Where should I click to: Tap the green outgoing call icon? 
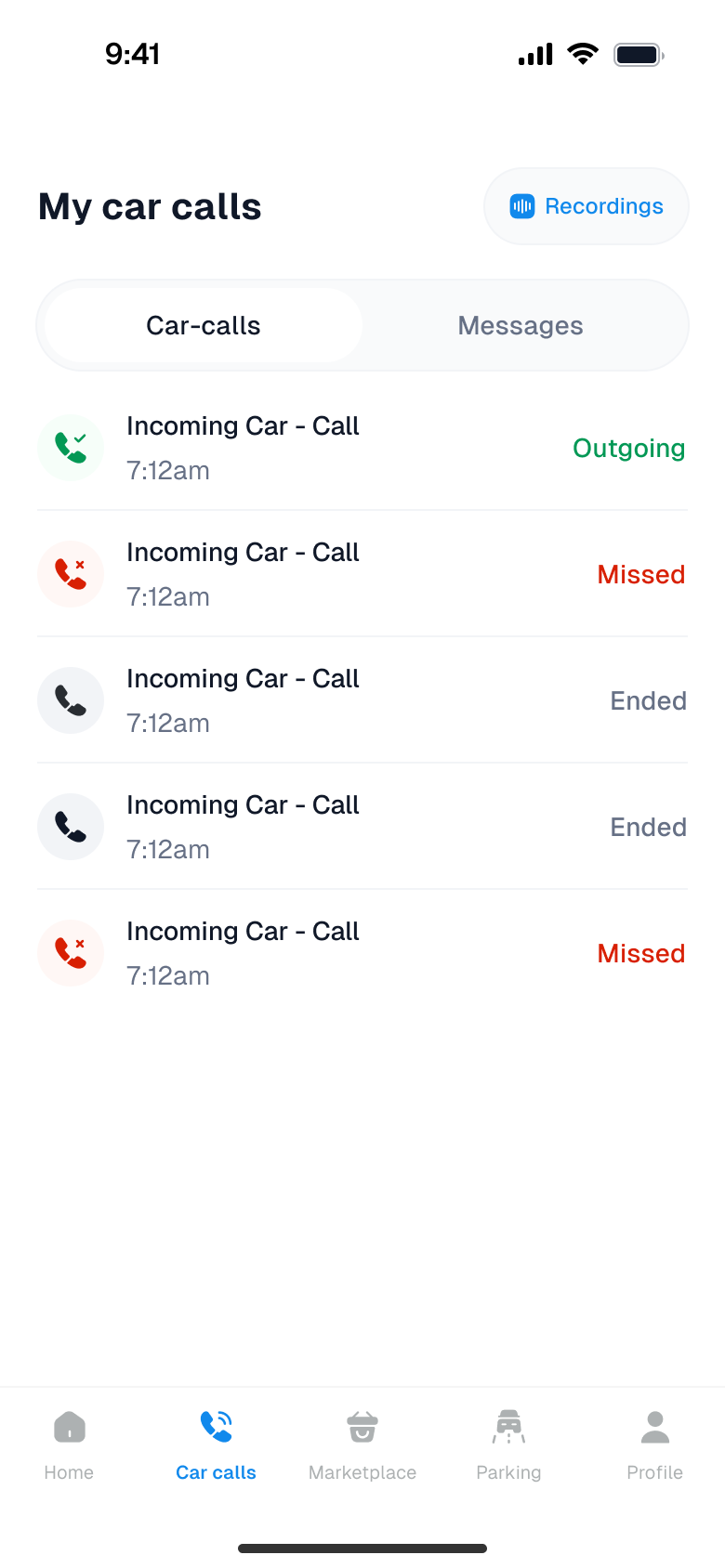point(71,448)
